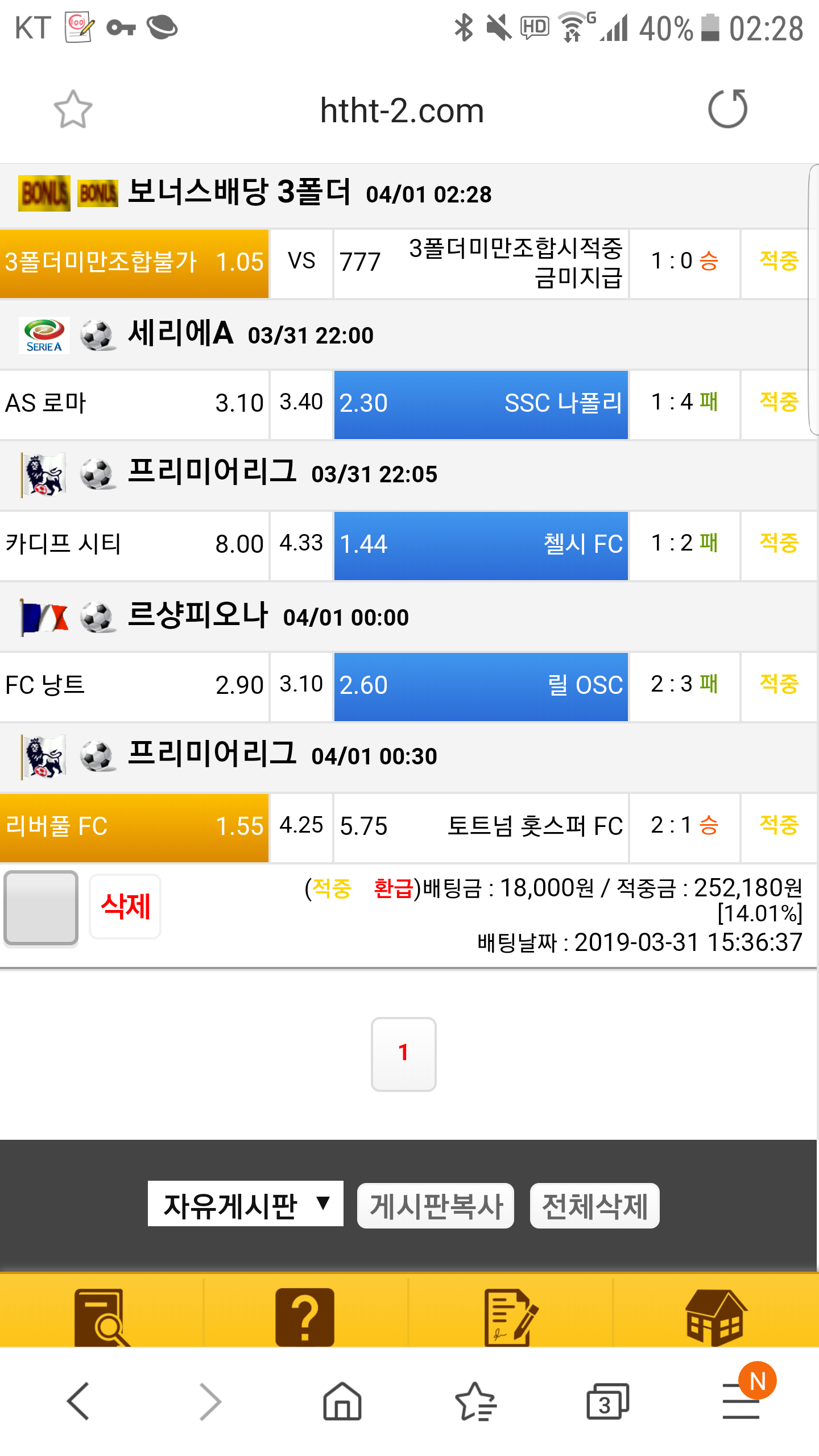
Task: Navigate back in the browser
Action: coord(78,1401)
